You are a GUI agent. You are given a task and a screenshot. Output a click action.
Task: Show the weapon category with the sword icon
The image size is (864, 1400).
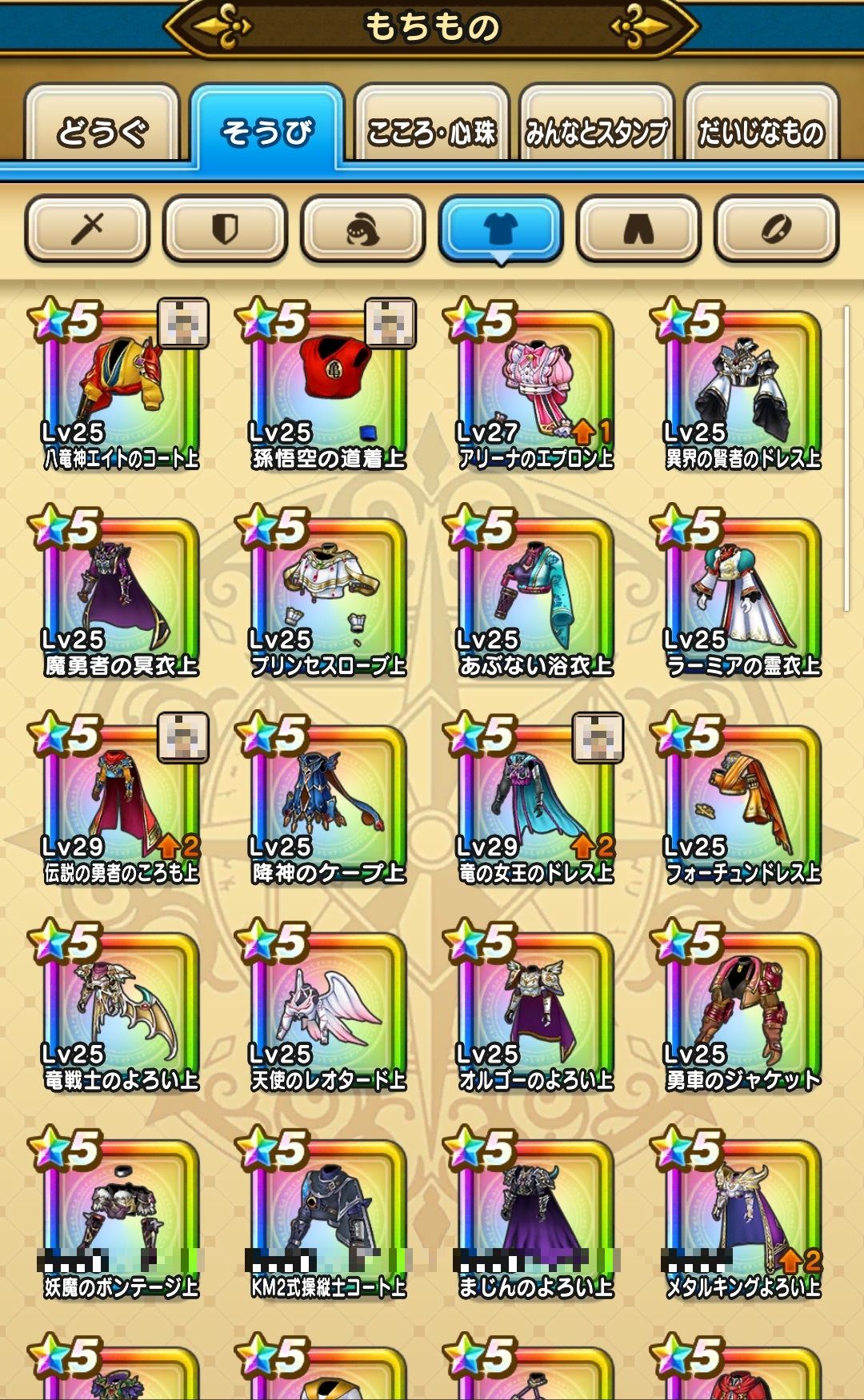pyautogui.click(x=87, y=229)
